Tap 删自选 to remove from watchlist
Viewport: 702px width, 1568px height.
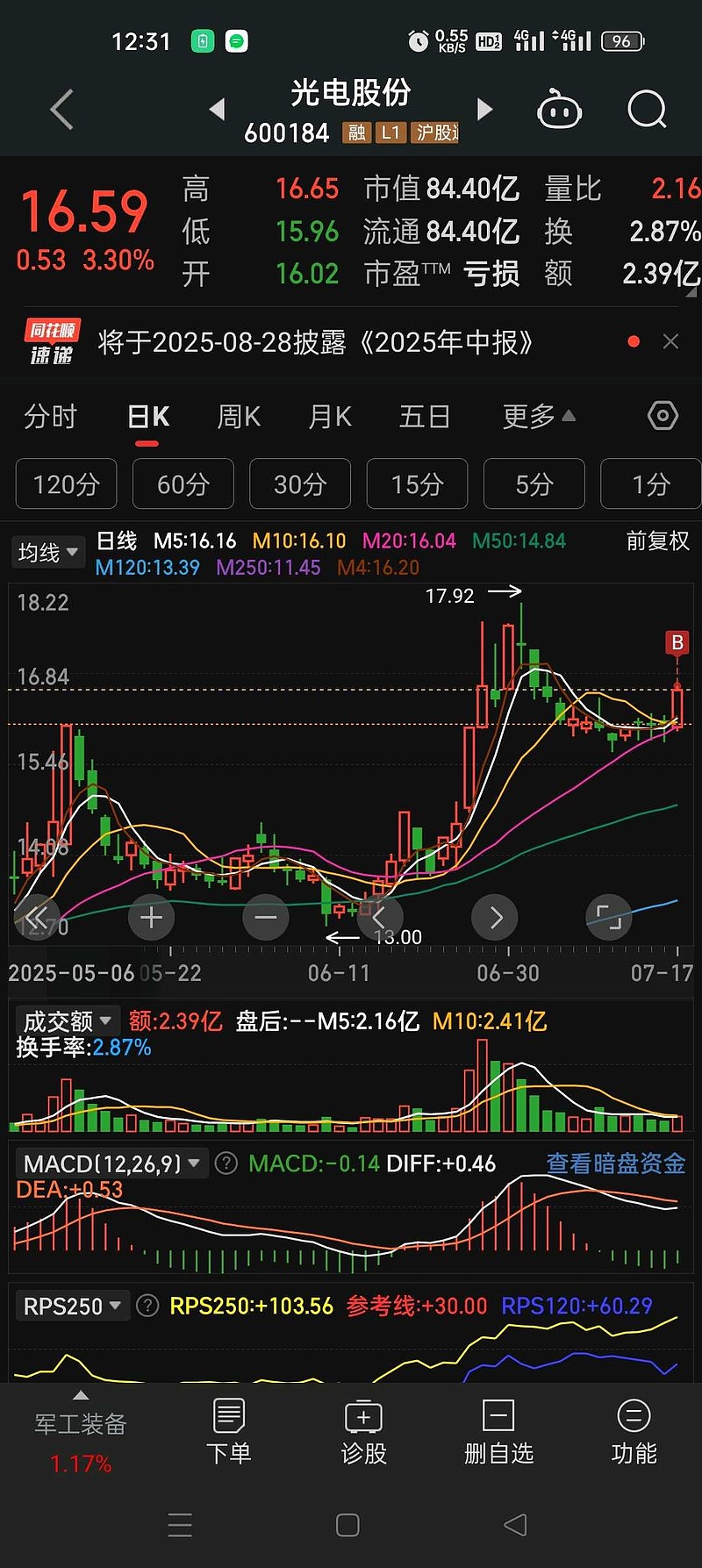(498, 1432)
